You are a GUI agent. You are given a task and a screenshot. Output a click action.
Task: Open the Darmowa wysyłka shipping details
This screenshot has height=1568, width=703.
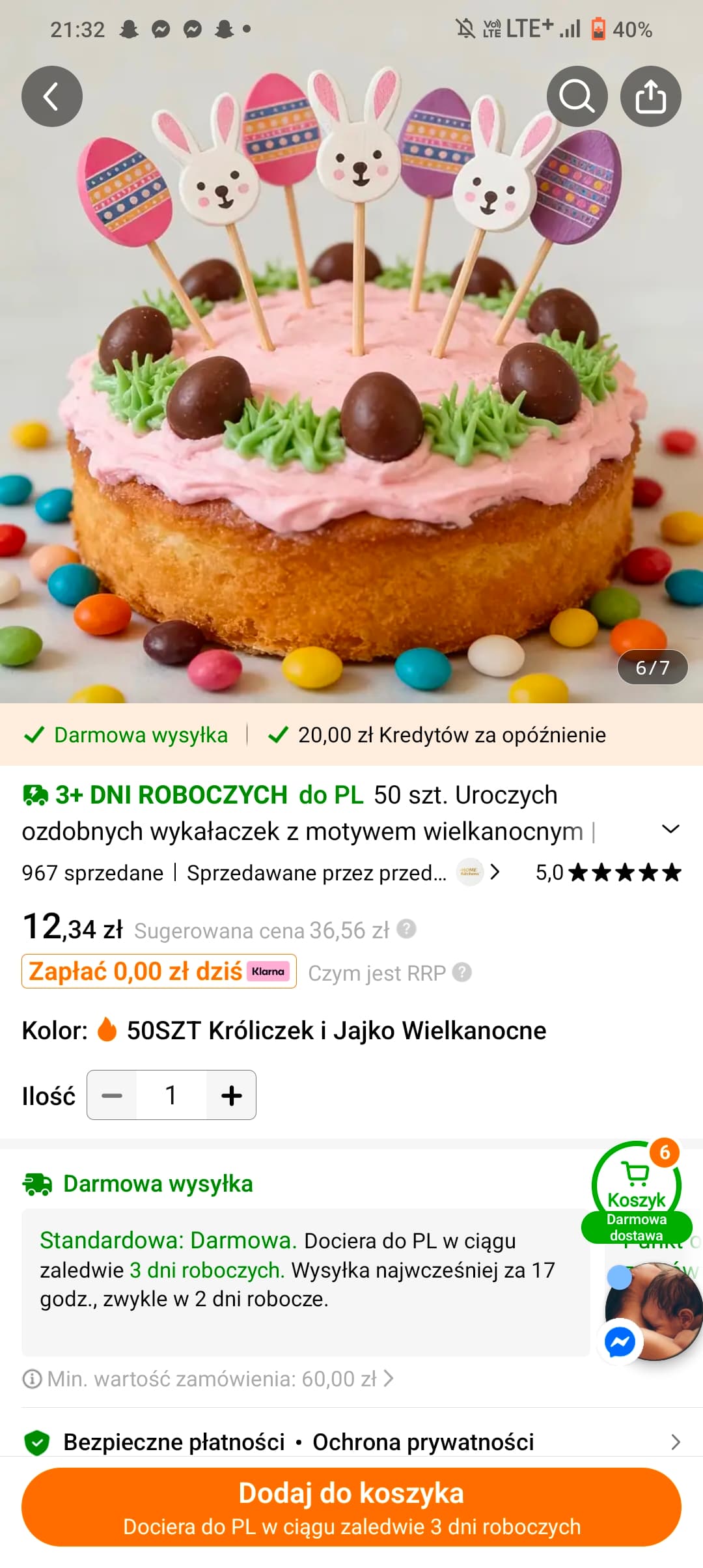click(158, 1184)
